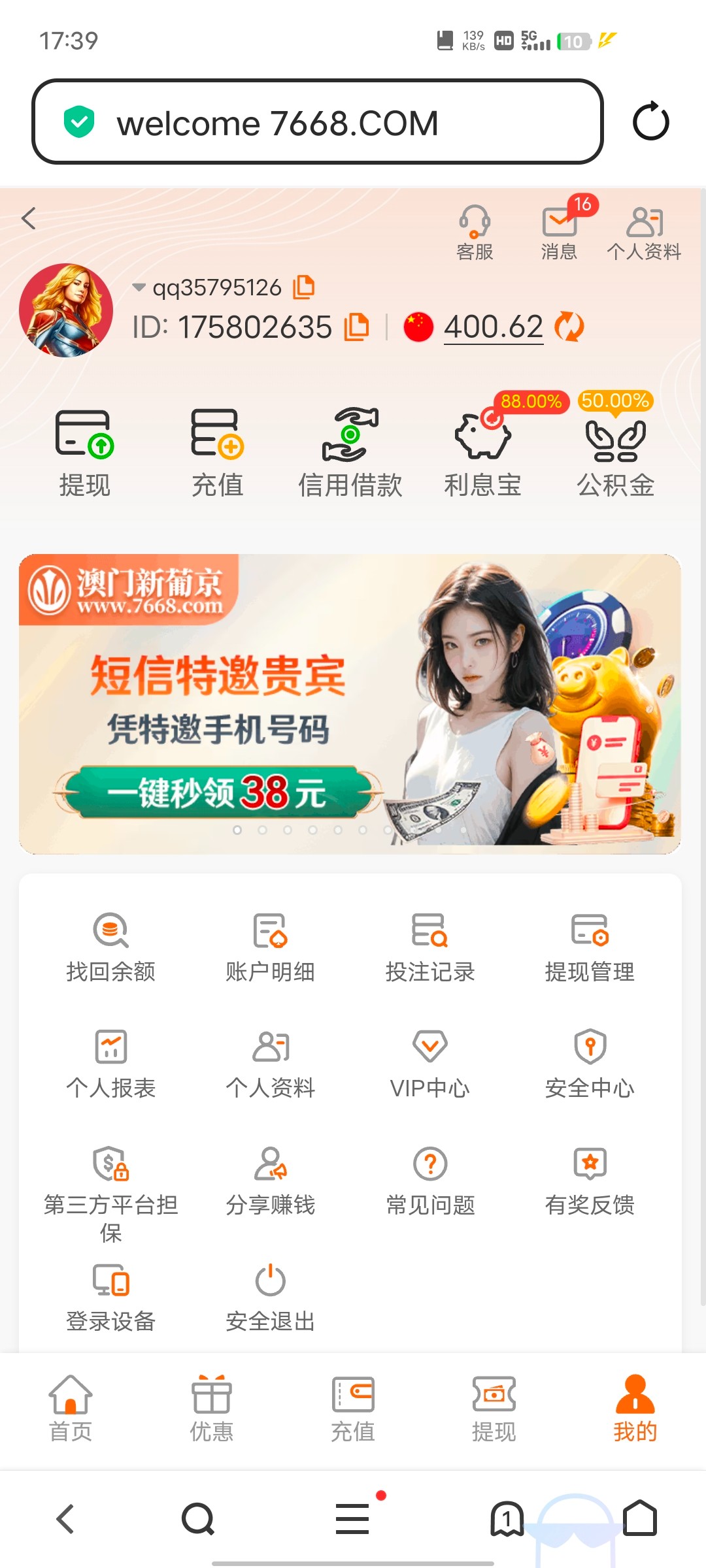Open the 短信特邀贵宾 promo banner
The height and width of the screenshot is (1568, 706).
click(350, 704)
